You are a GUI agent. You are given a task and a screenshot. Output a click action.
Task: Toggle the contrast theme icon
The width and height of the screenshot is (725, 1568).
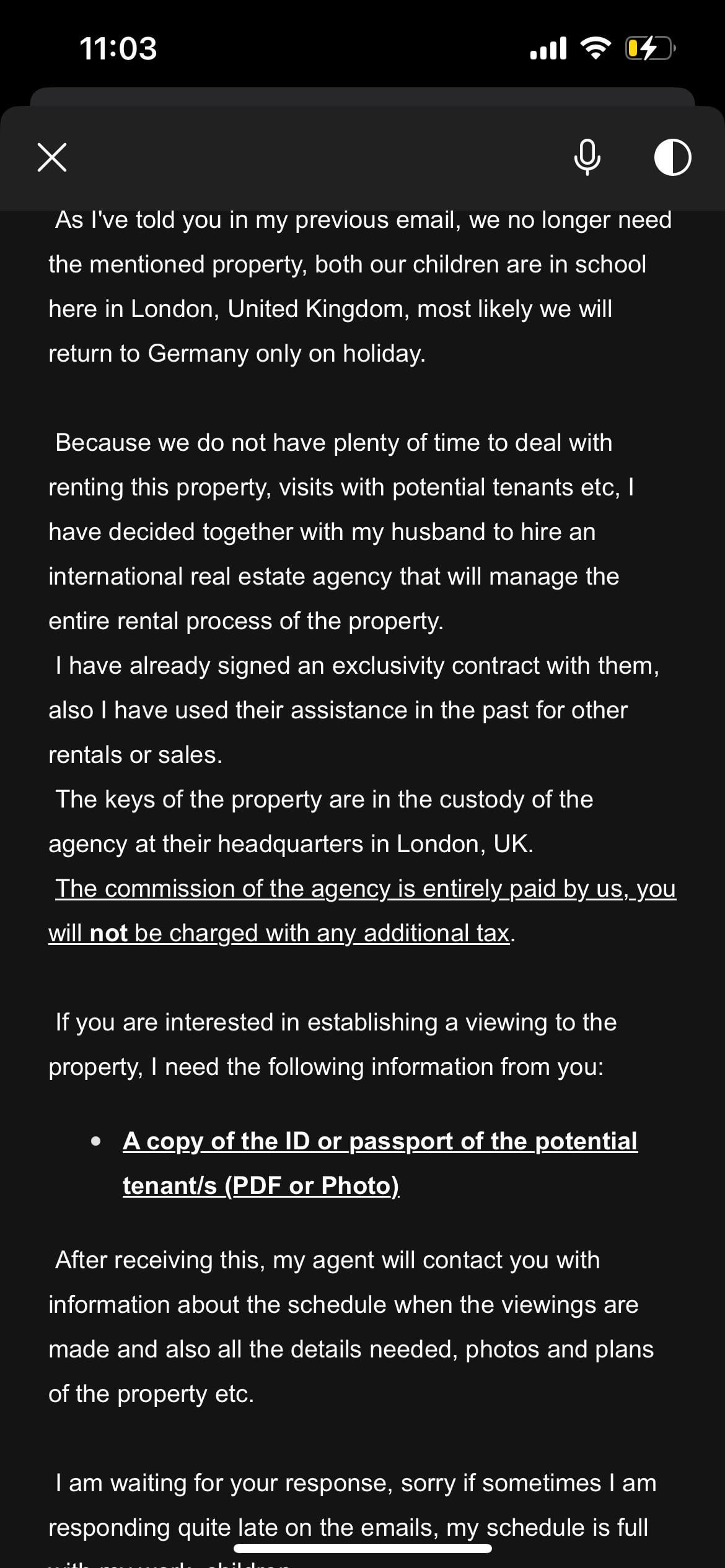673,157
